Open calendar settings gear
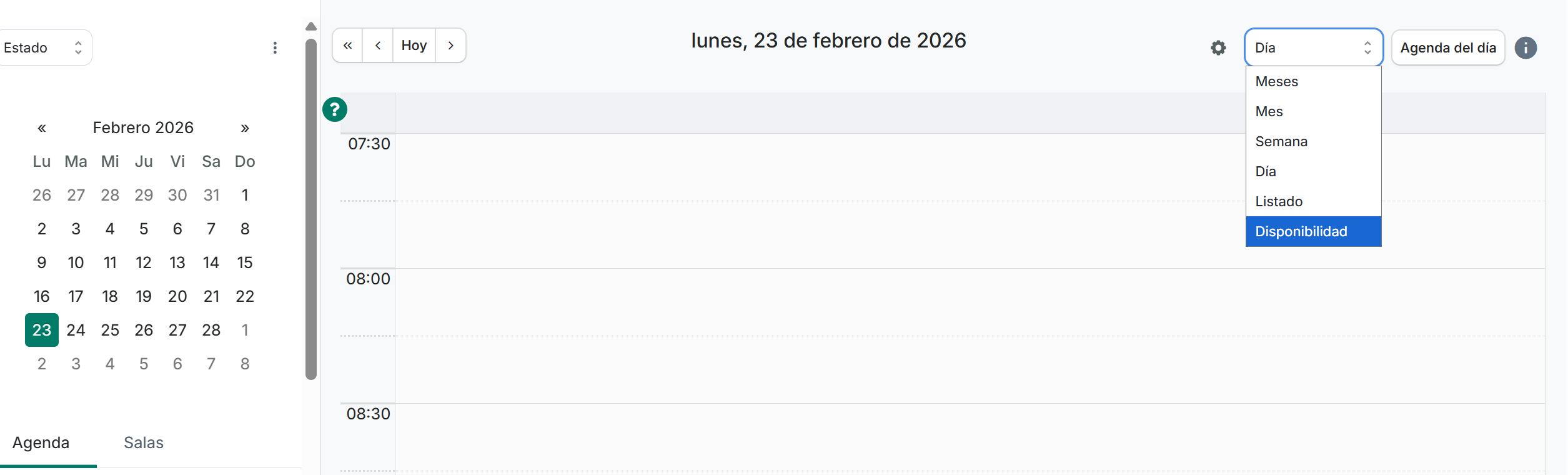 point(1218,48)
